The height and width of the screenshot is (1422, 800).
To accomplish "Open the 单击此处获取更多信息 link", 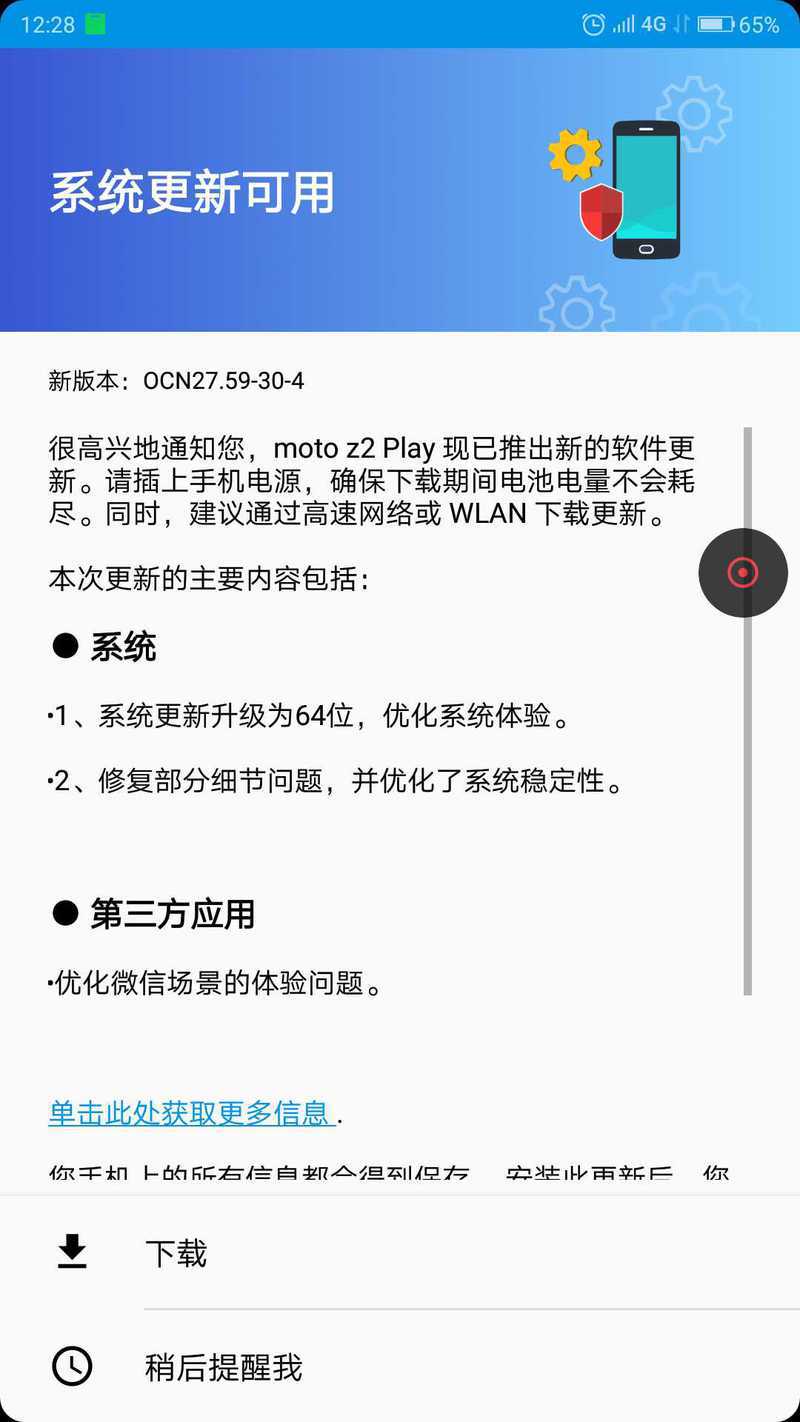I will 191,1112.
